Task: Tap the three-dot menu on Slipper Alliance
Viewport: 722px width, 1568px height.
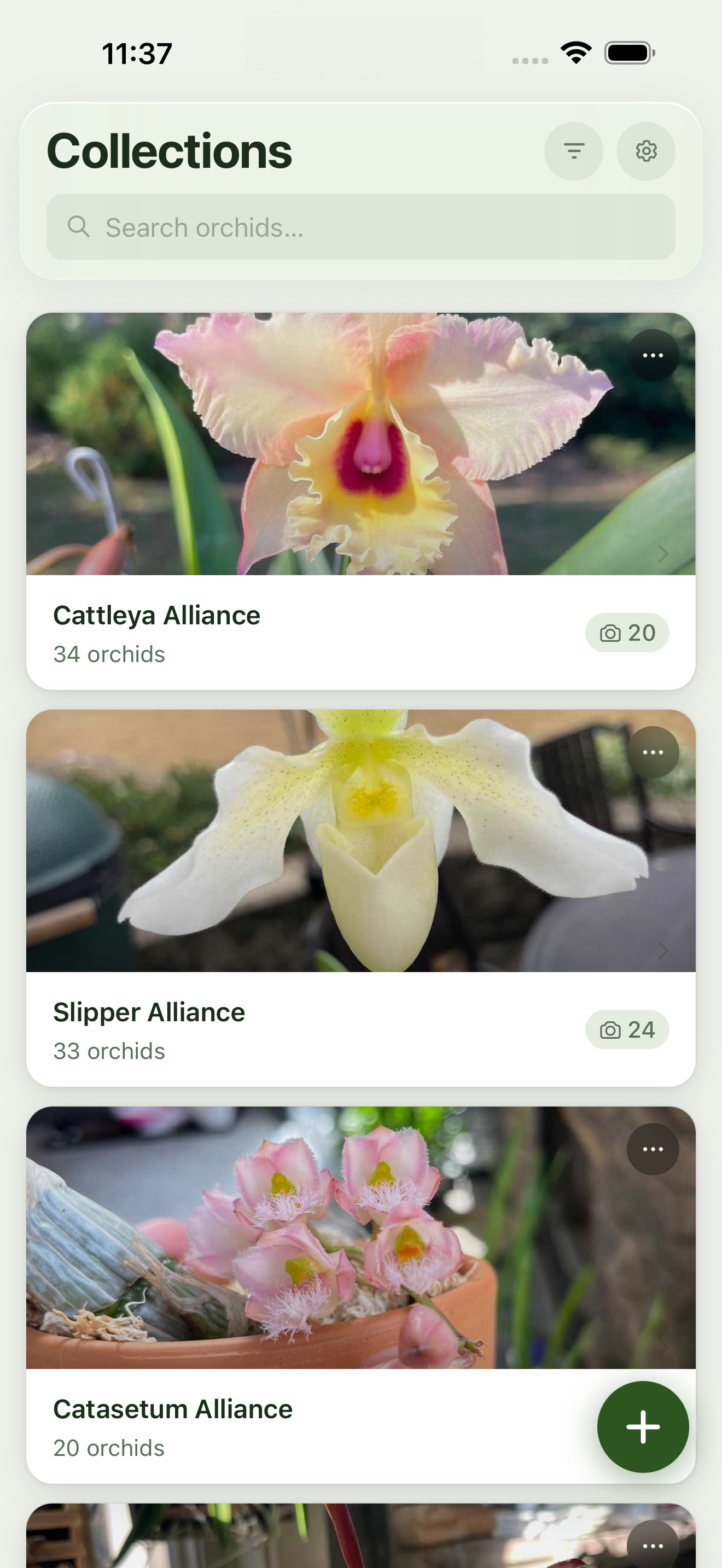Action: (653, 752)
